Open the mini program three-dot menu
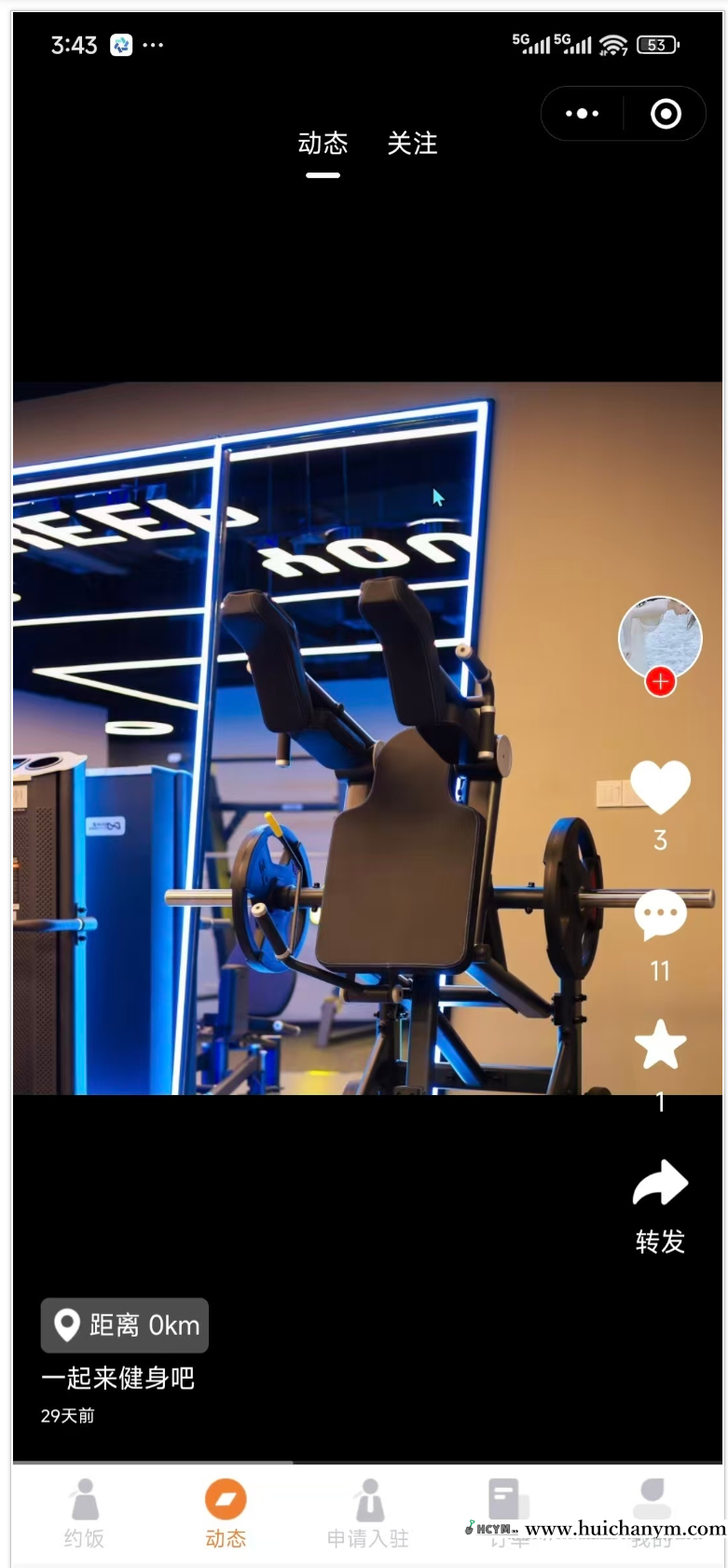Image resolution: width=728 pixels, height=1568 pixels. point(583,114)
